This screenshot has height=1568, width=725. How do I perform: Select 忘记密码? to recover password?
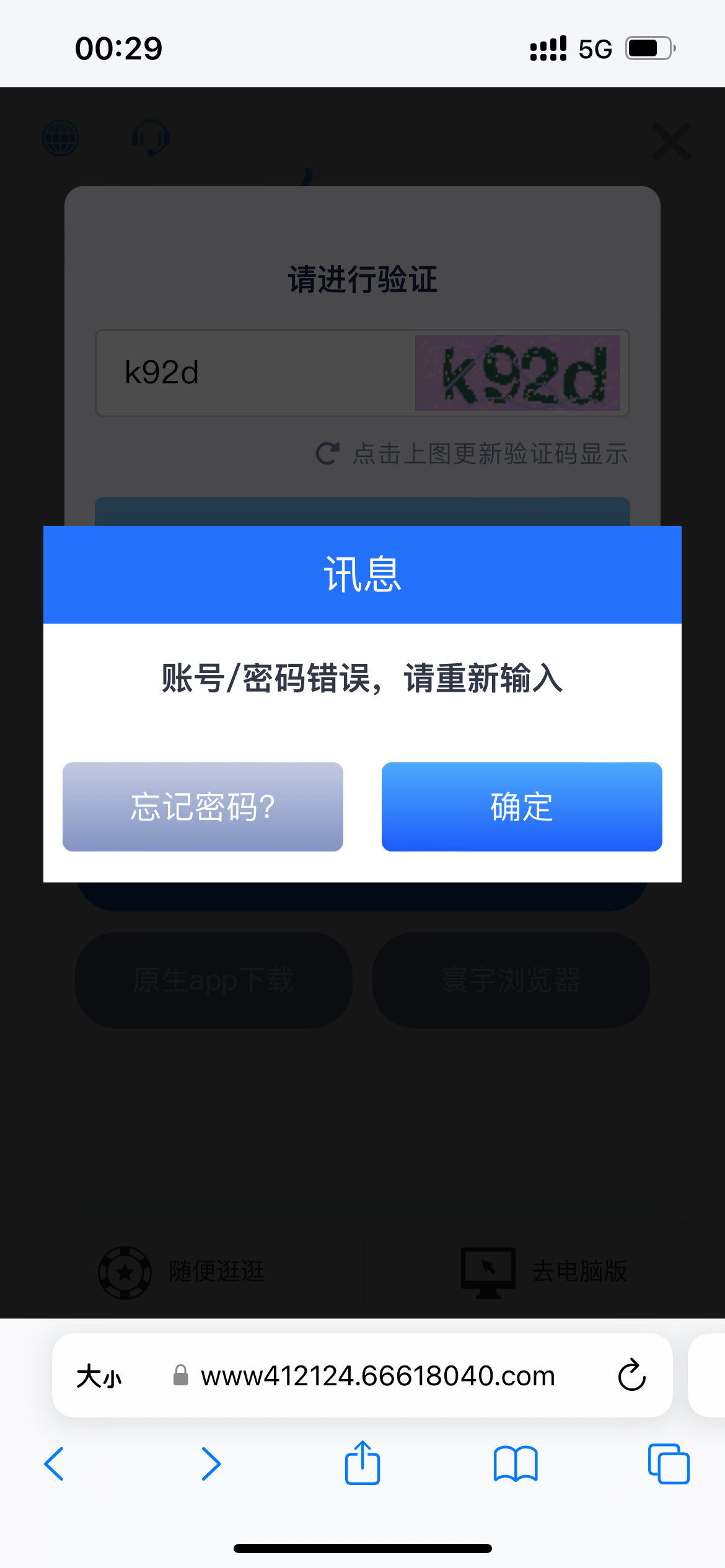point(202,807)
